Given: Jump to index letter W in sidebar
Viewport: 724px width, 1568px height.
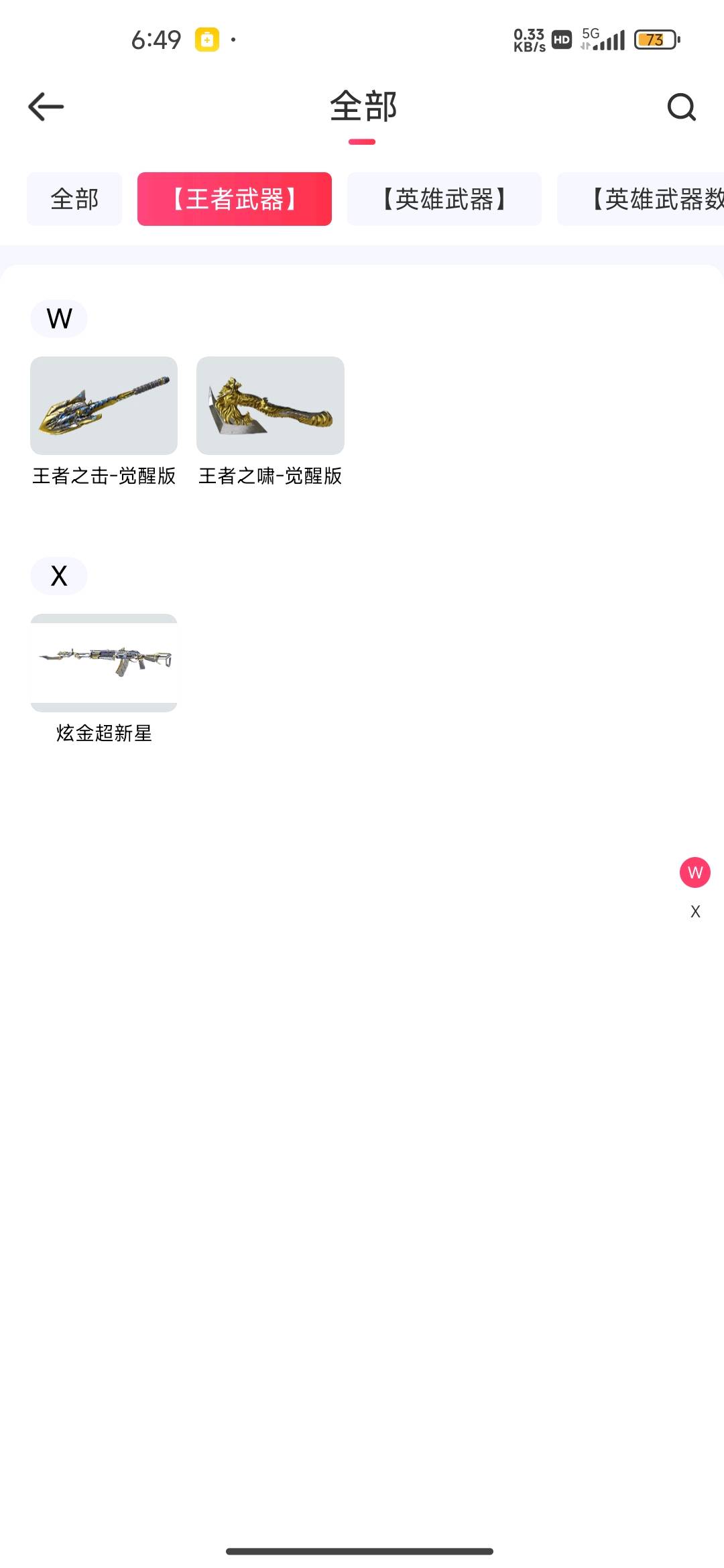Looking at the screenshot, I should click(x=695, y=872).
